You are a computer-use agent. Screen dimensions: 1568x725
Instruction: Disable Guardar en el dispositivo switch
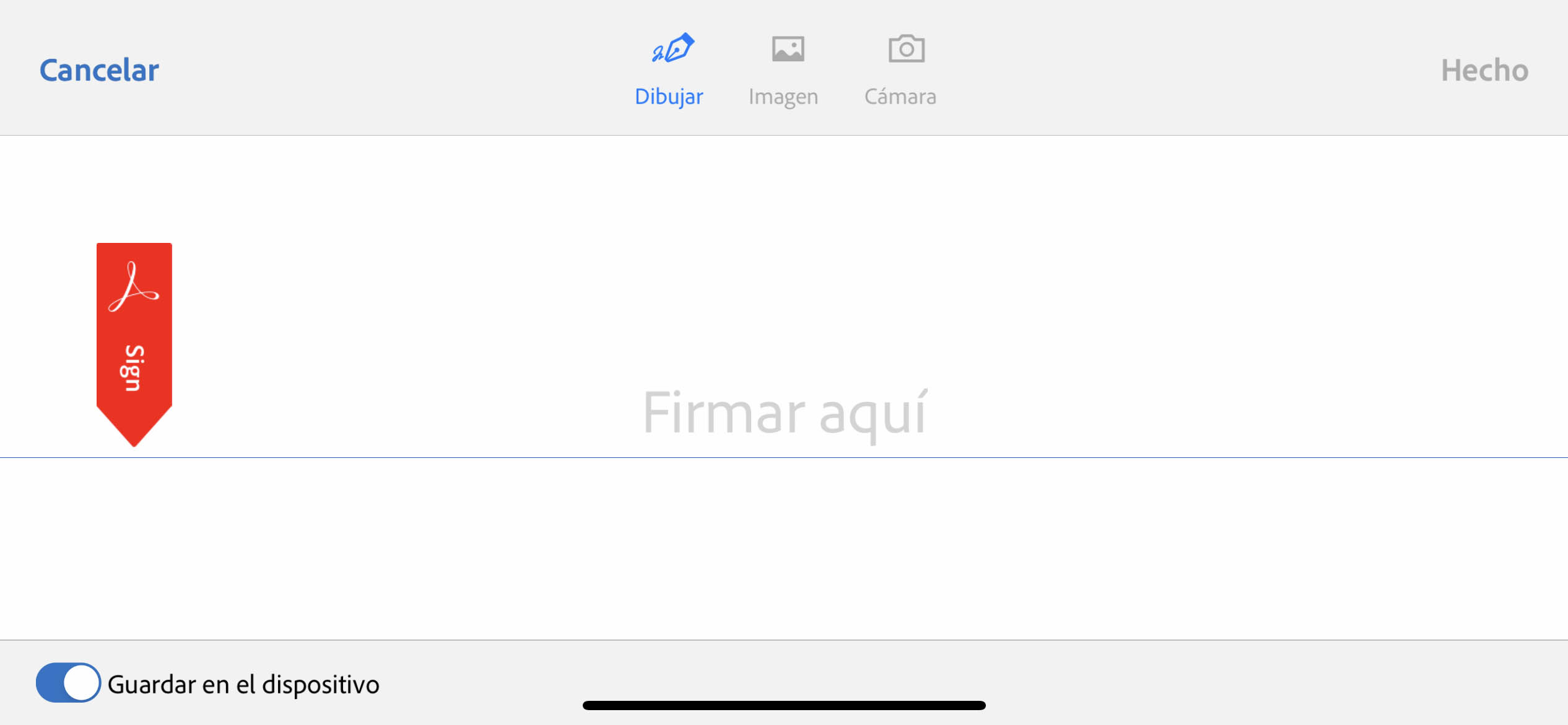coord(68,683)
